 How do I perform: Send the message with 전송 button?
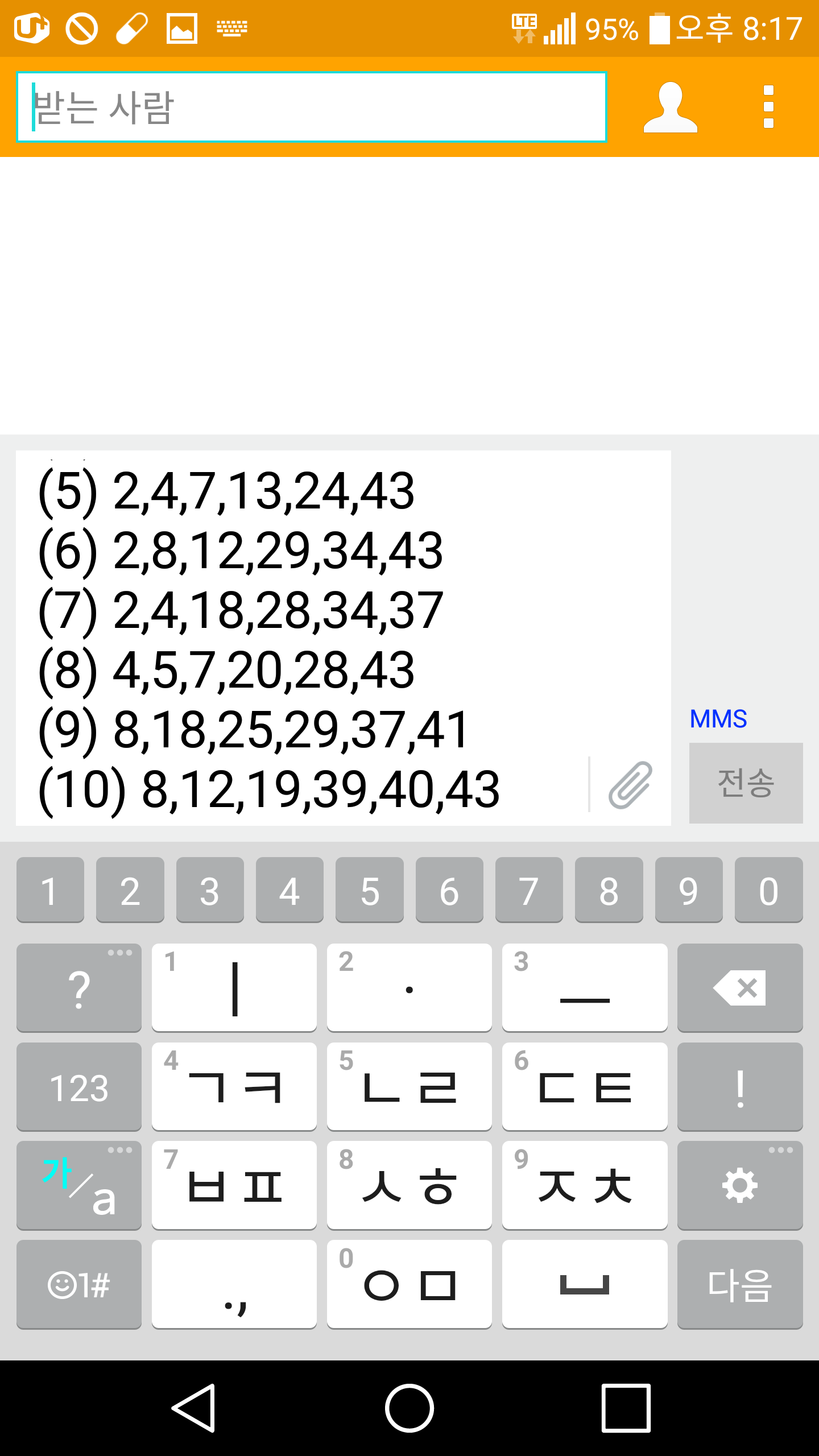(746, 783)
